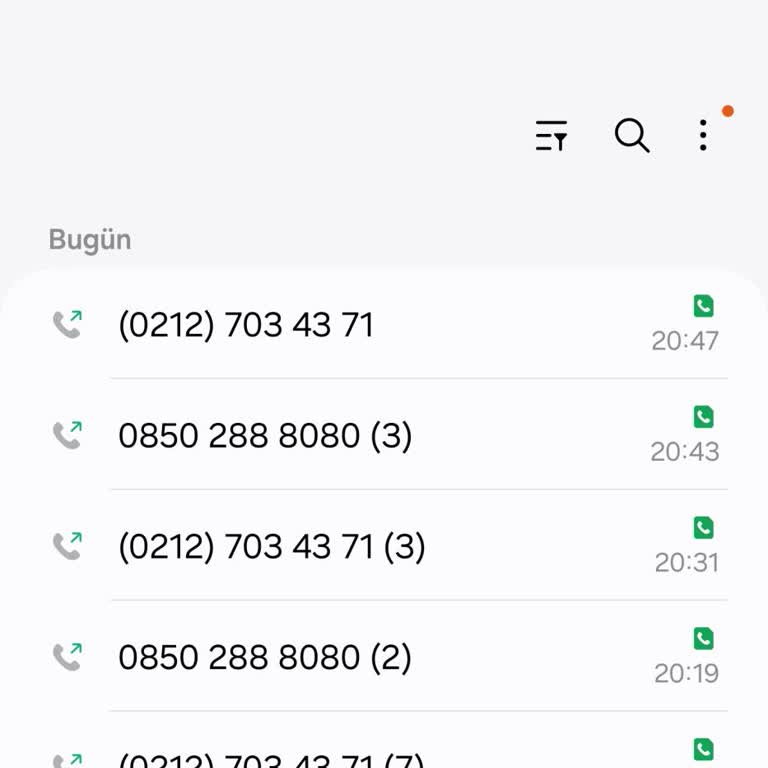Open the call log filter
The width and height of the screenshot is (768, 768).
[551, 135]
